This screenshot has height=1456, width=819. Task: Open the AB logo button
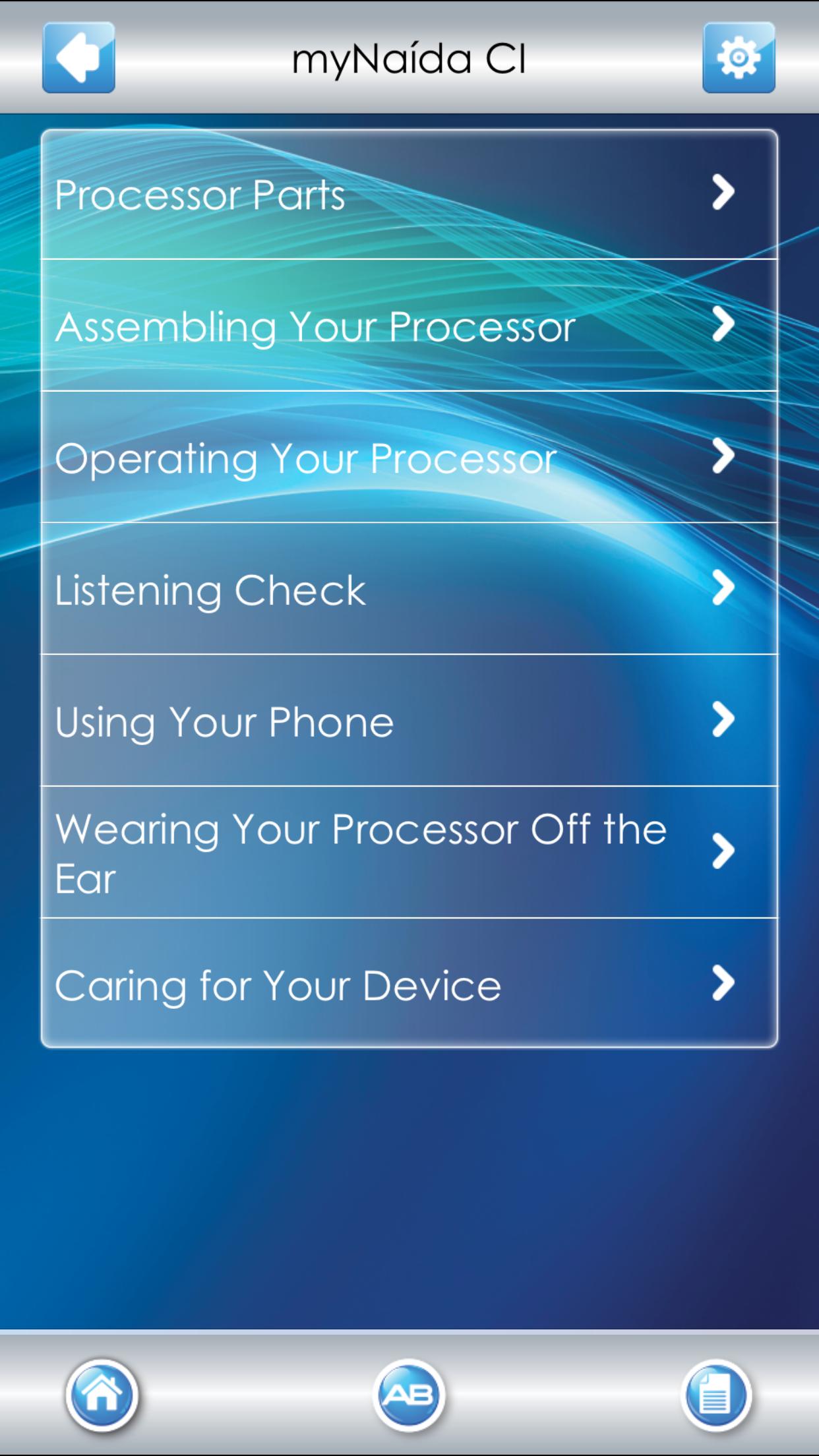click(409, 1395)
